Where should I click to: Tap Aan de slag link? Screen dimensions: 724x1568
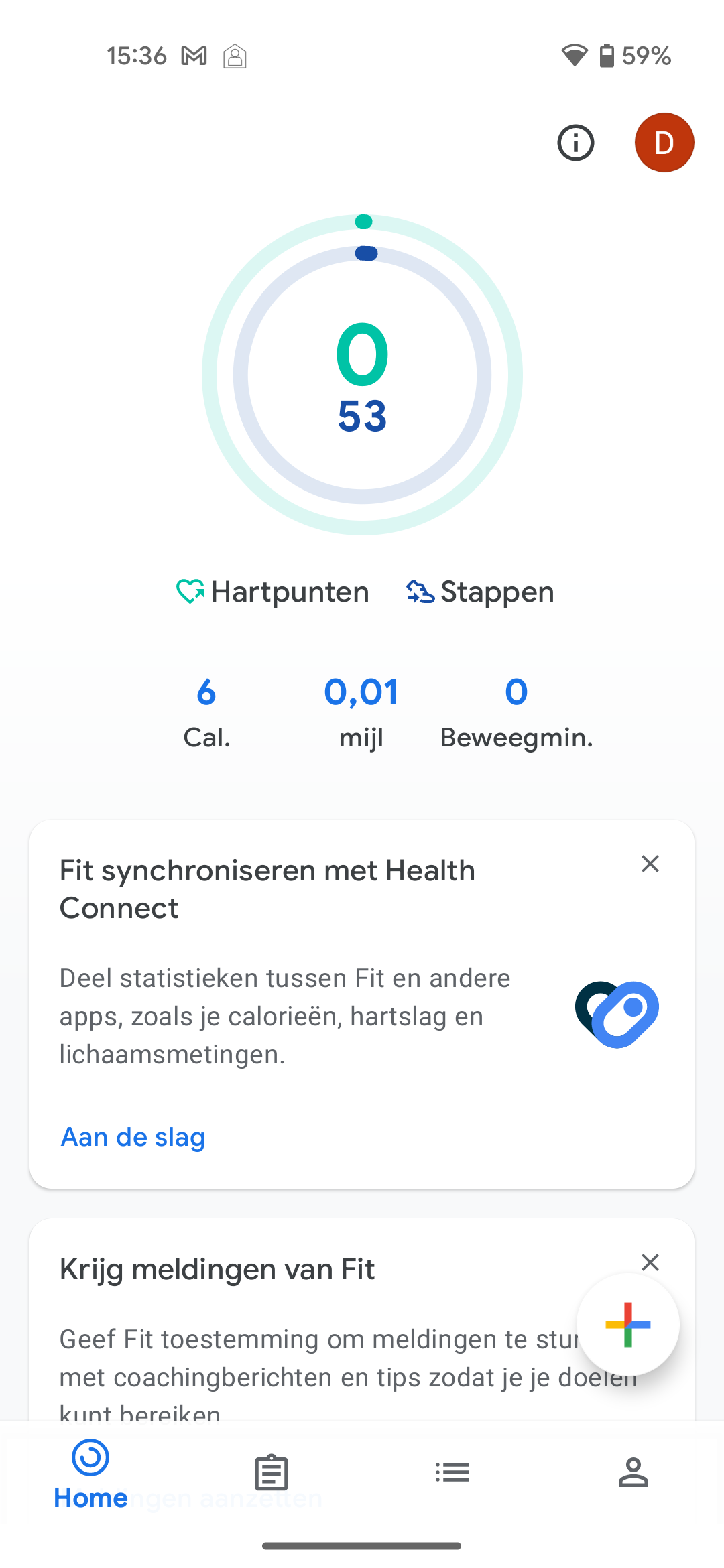[x=133, y=1137]
